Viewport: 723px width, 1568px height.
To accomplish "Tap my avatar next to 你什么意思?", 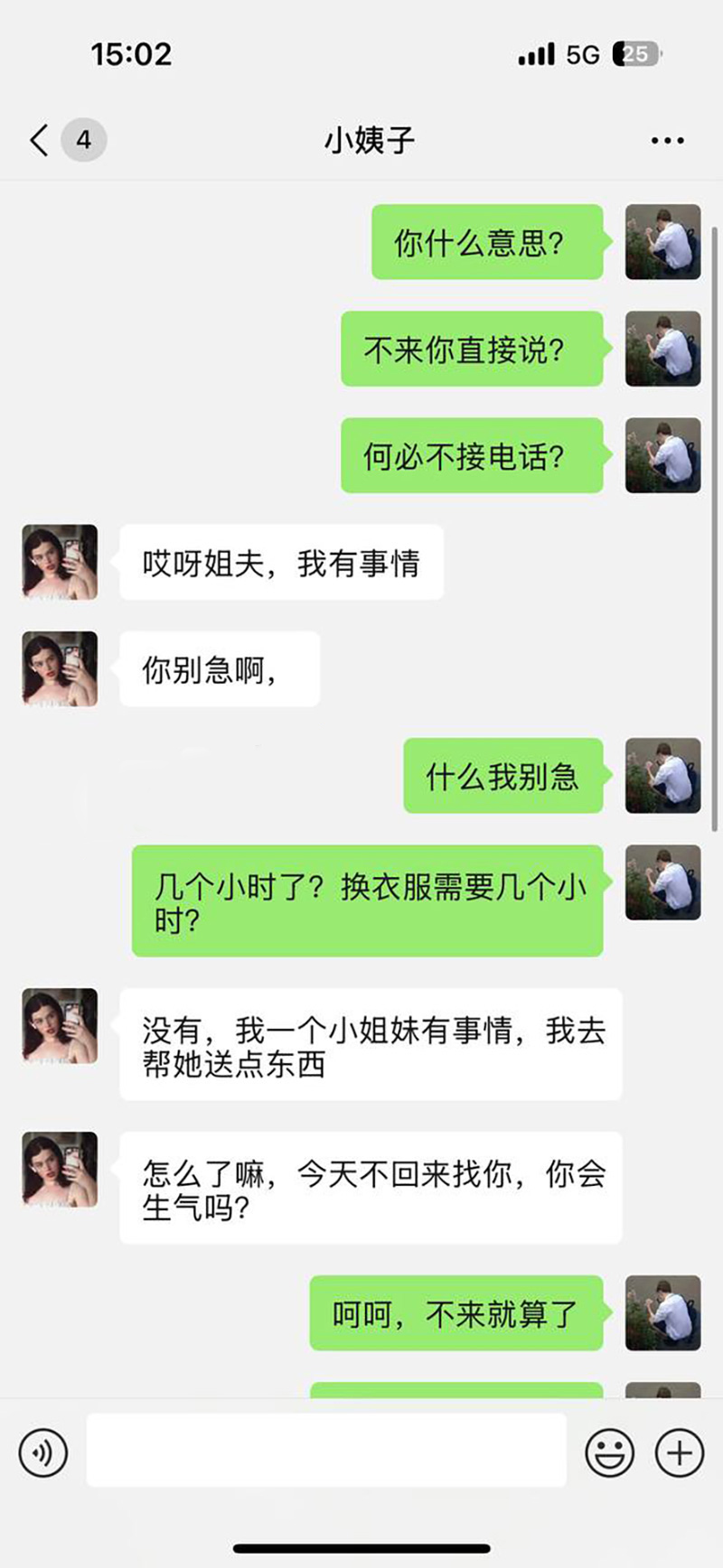I will 662,241.
